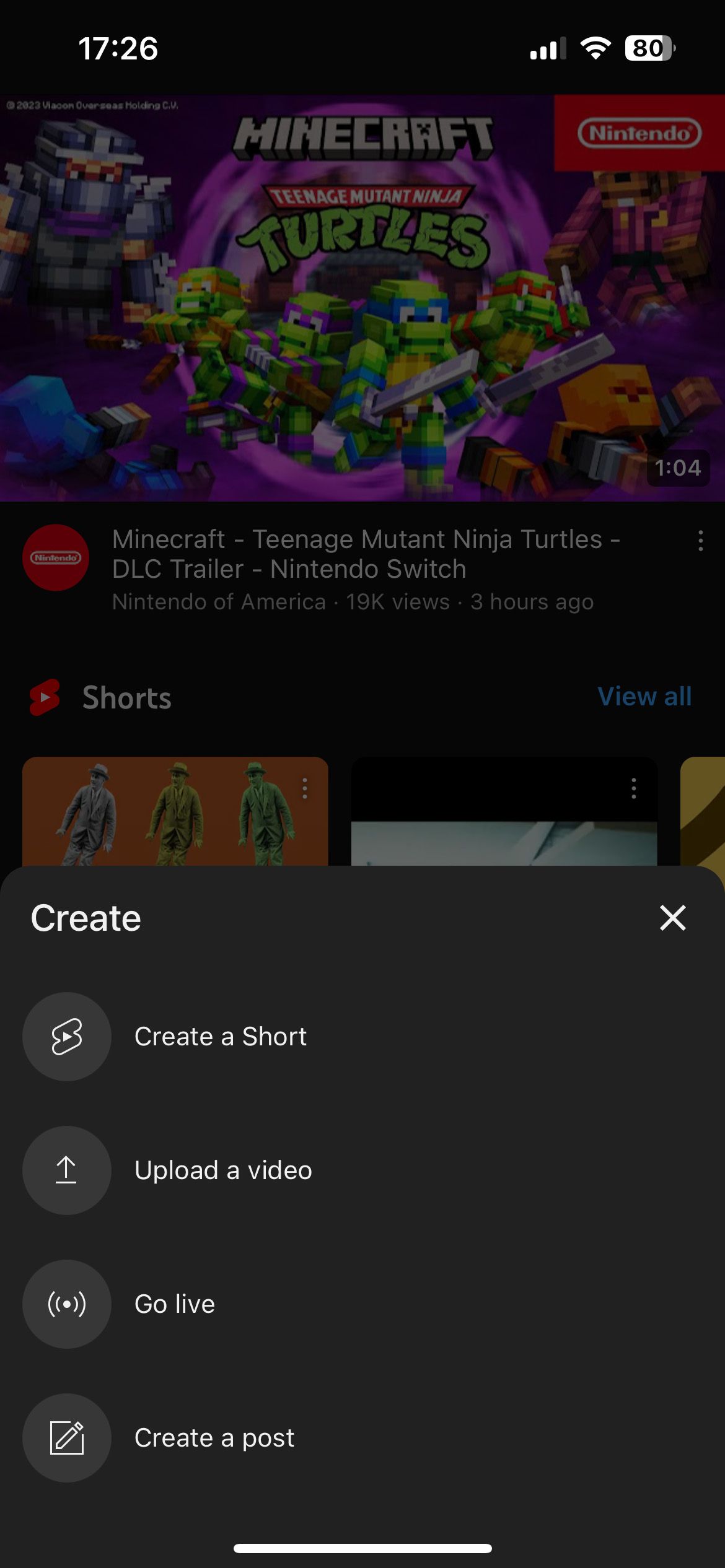Choose the Go live menu entry
The height and width of the screenshot is (1568, 725).
[174, 1304]
